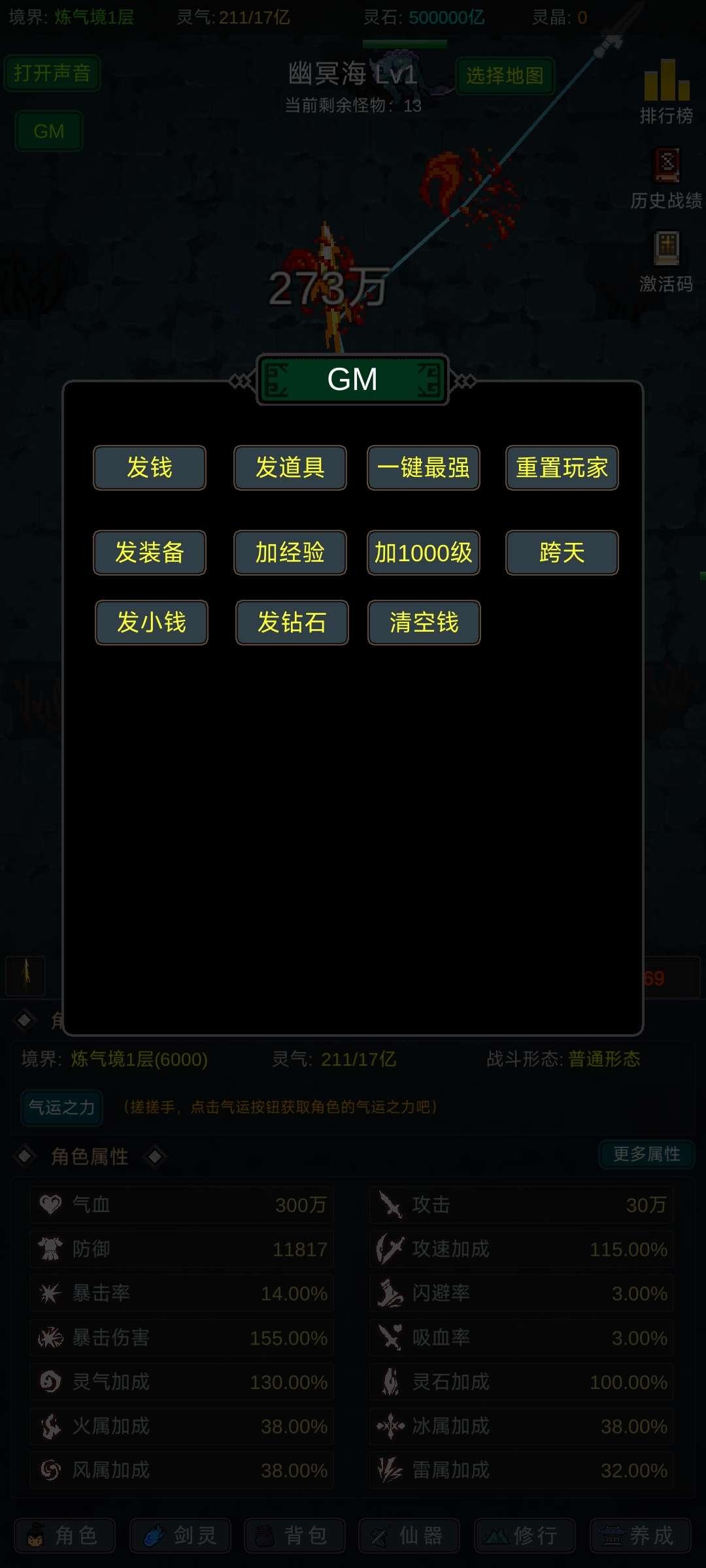This screenshot has width=706, height=1568.
Task: Select the 发小钱 button
Action: [x=152, y=623]
